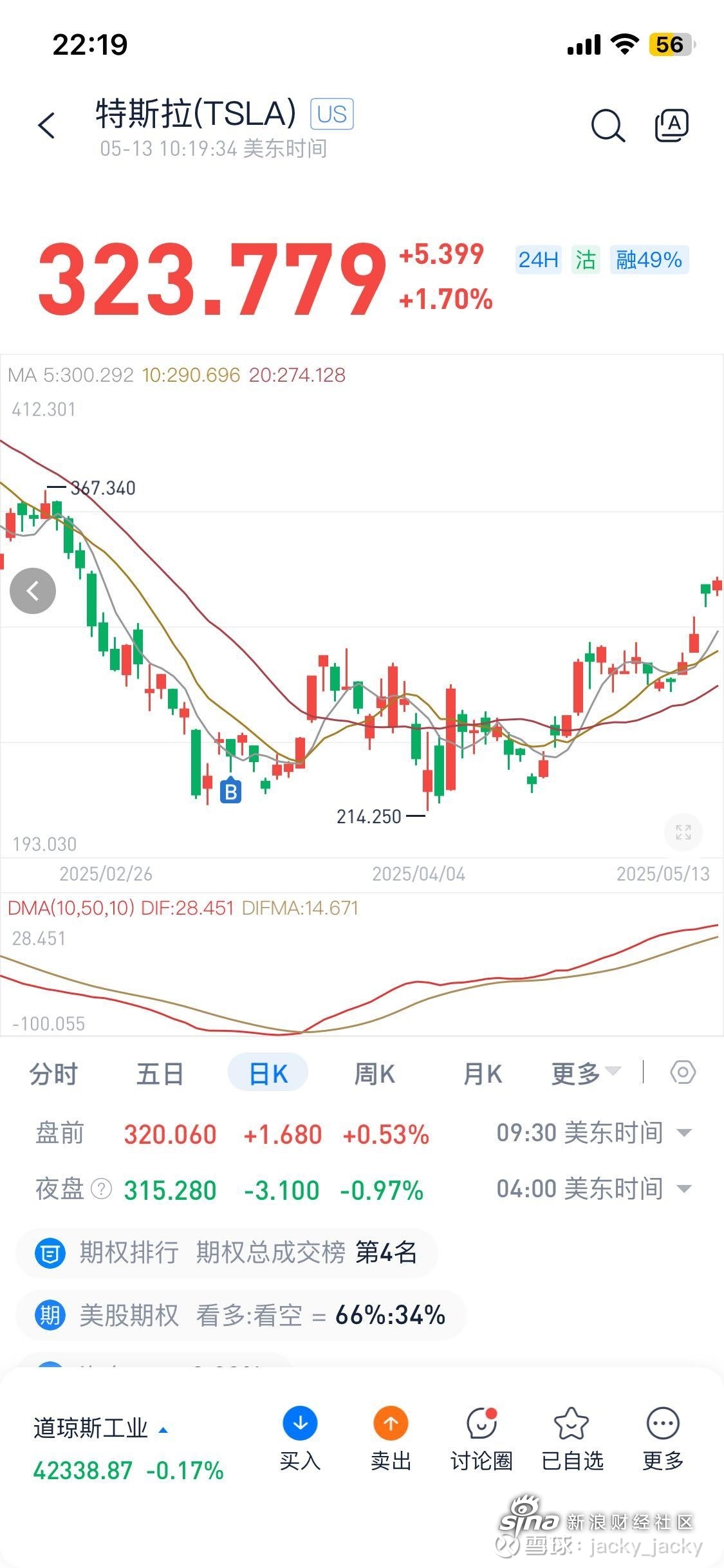
Task: Expand the 道琼斯工业 index switcher
Action: pos(101,1429)
